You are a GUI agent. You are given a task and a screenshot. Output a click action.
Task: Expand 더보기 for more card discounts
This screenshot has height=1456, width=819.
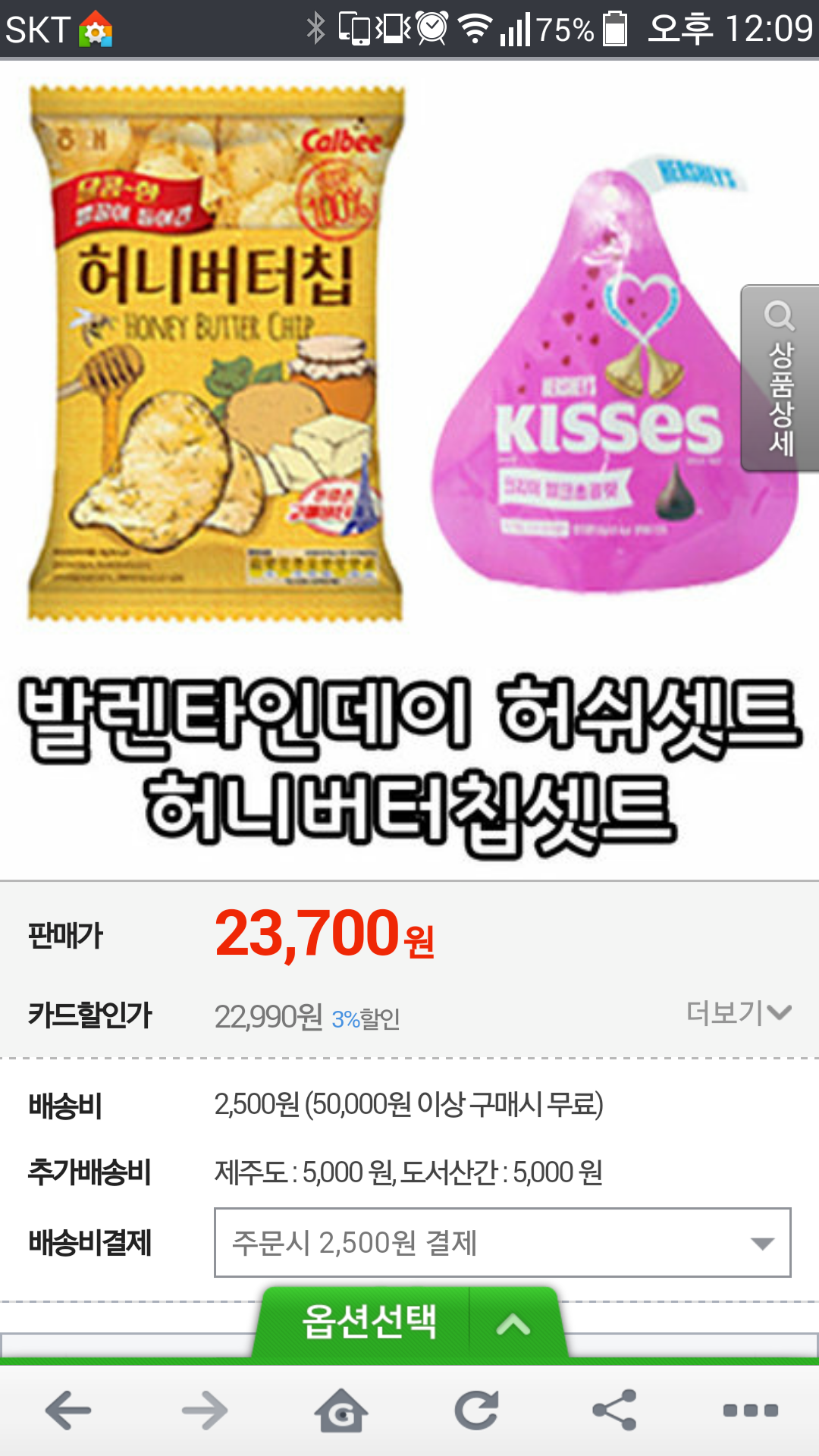click(x=738, y=1012)
